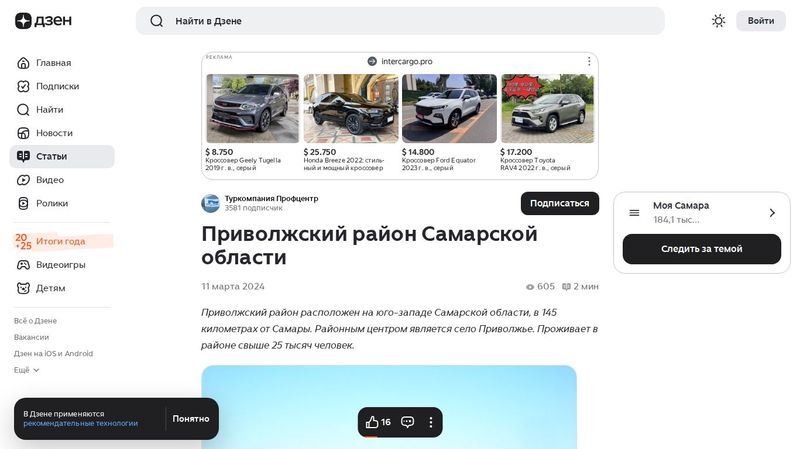Tap the Найти в Дзене search field
The width and height of the screenshot is (800, 449).
pyautogui.click(x=400, y=21)
